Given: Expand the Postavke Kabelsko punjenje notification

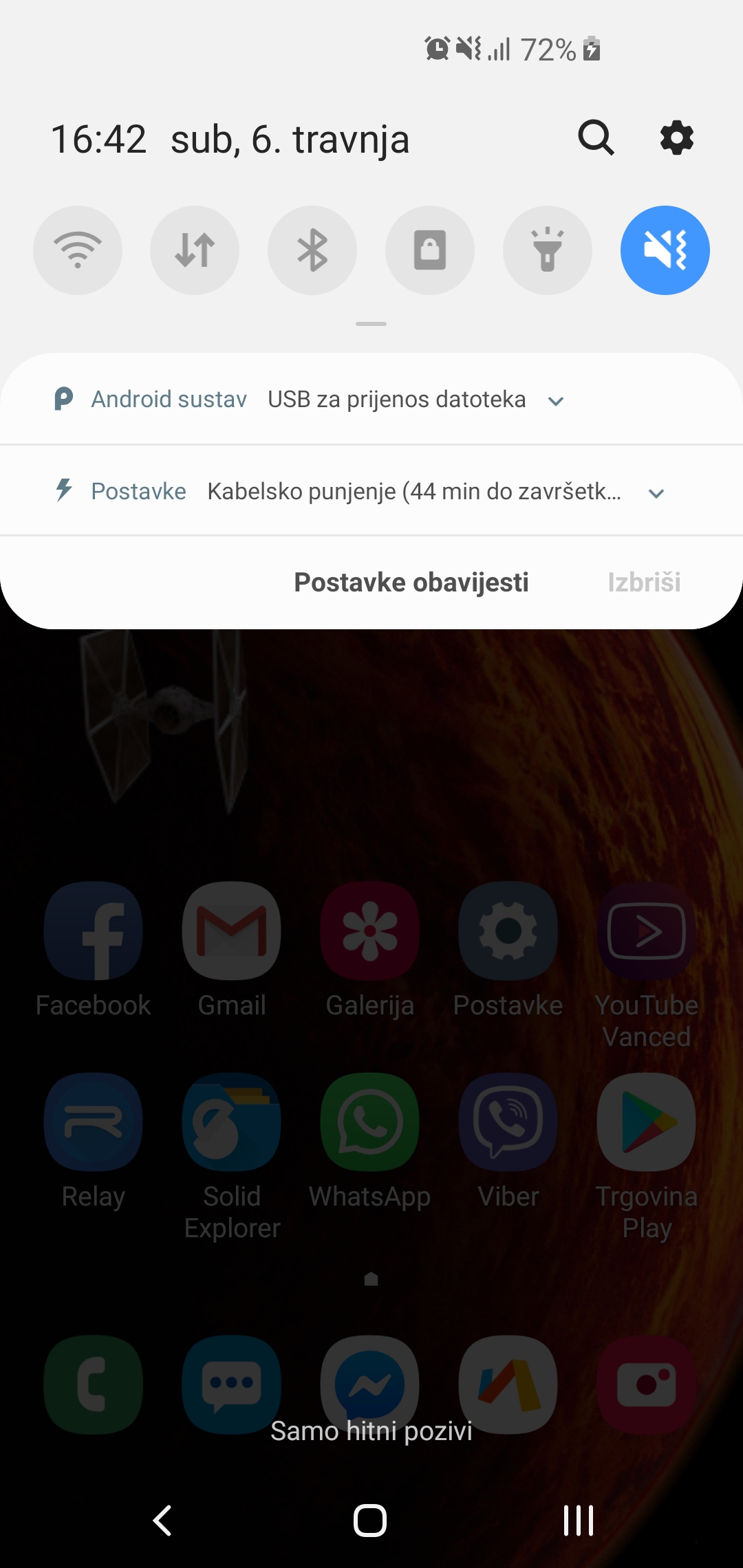Looking at the screenshot, I should [x=656, y=493].
